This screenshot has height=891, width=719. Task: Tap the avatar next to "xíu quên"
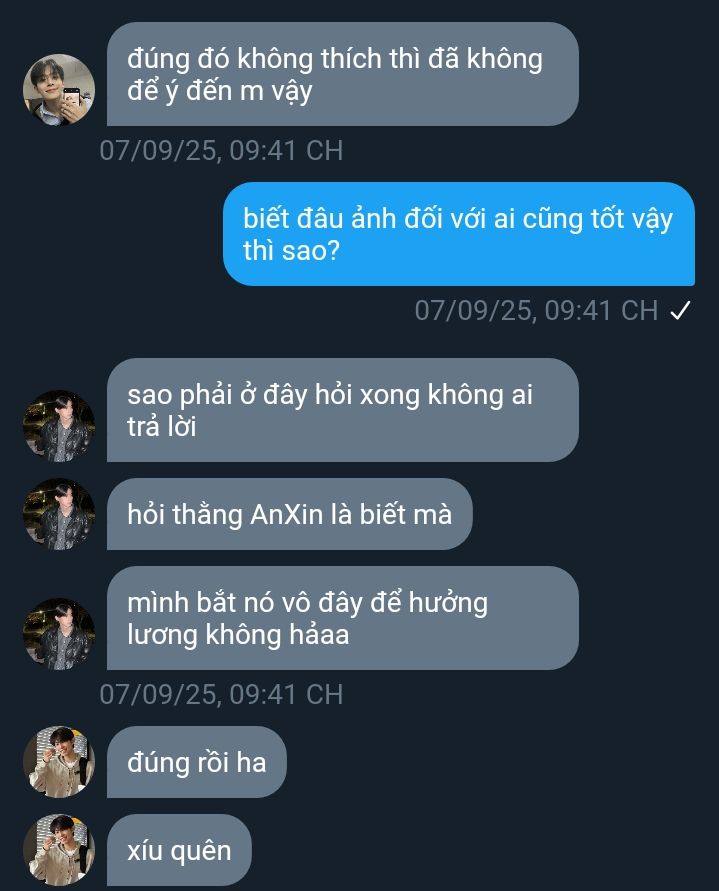pyautogui.click(x=59, y=850)
